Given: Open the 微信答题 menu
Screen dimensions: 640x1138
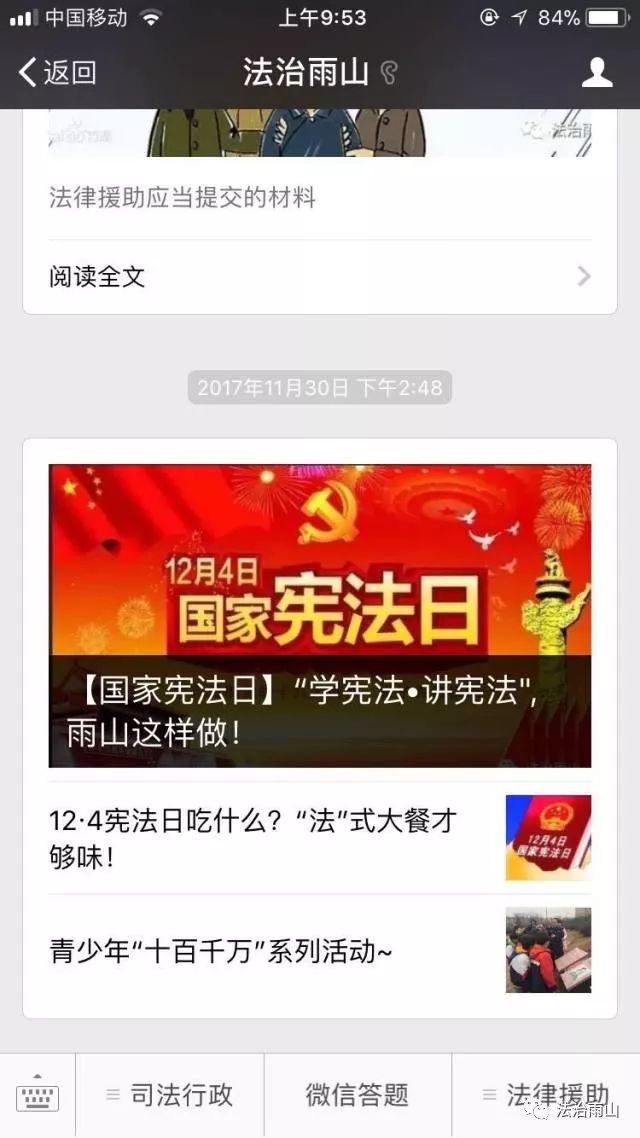Looking at the screenshot, I should pyautogui.click(x=357, y=1095).
